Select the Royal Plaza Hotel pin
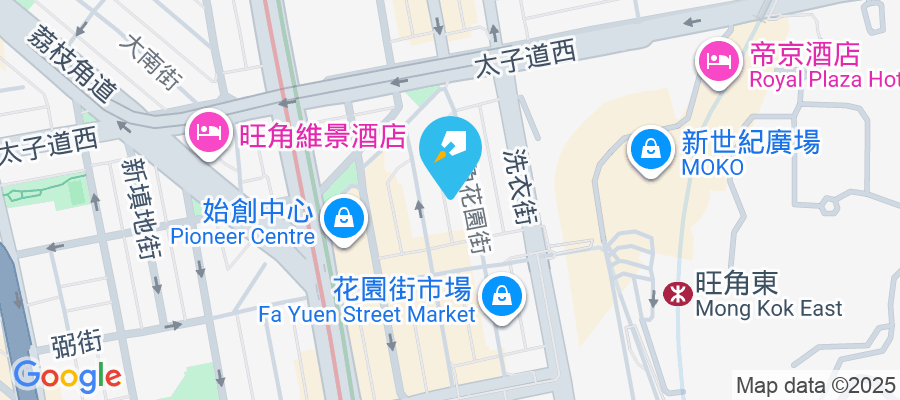The width and height of the screenshot is (900, 400). point(719,61)
